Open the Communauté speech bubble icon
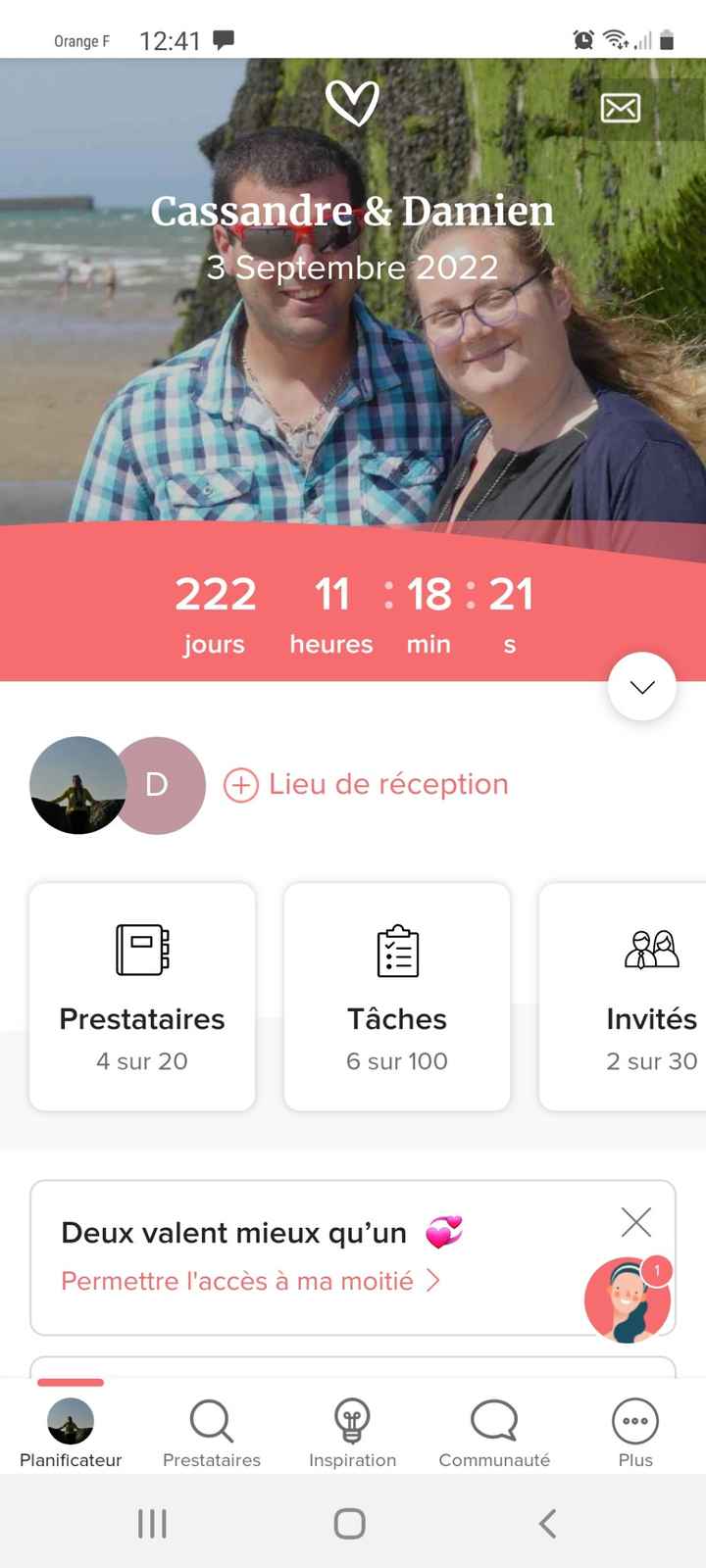 [x=493, y=1418]
